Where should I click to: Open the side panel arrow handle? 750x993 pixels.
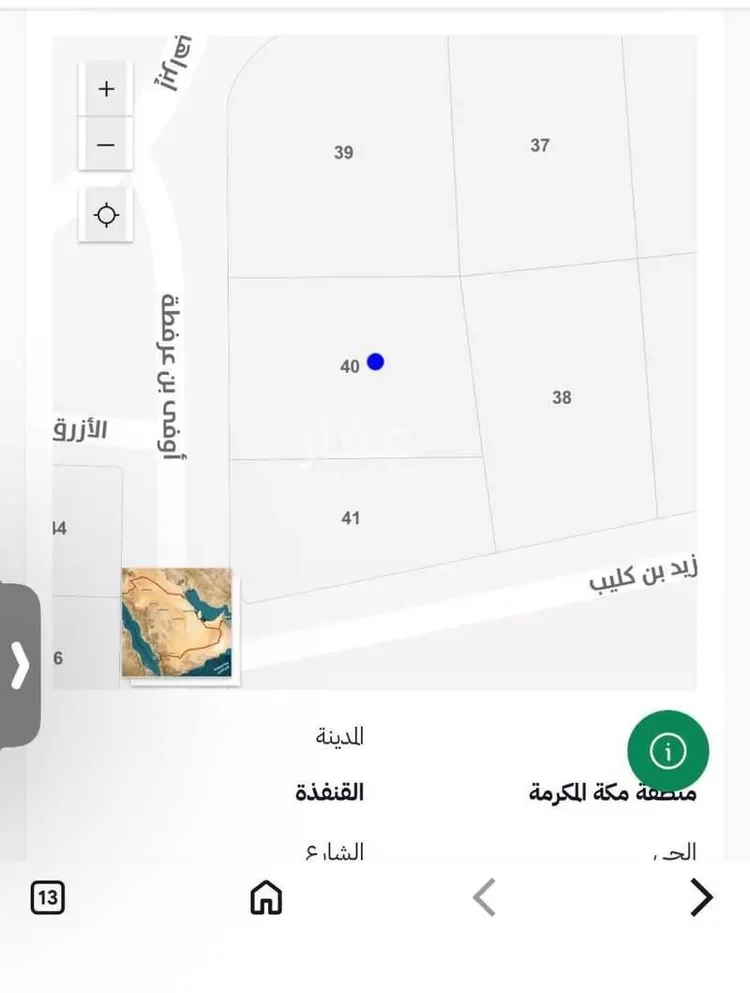coord(20,665)
